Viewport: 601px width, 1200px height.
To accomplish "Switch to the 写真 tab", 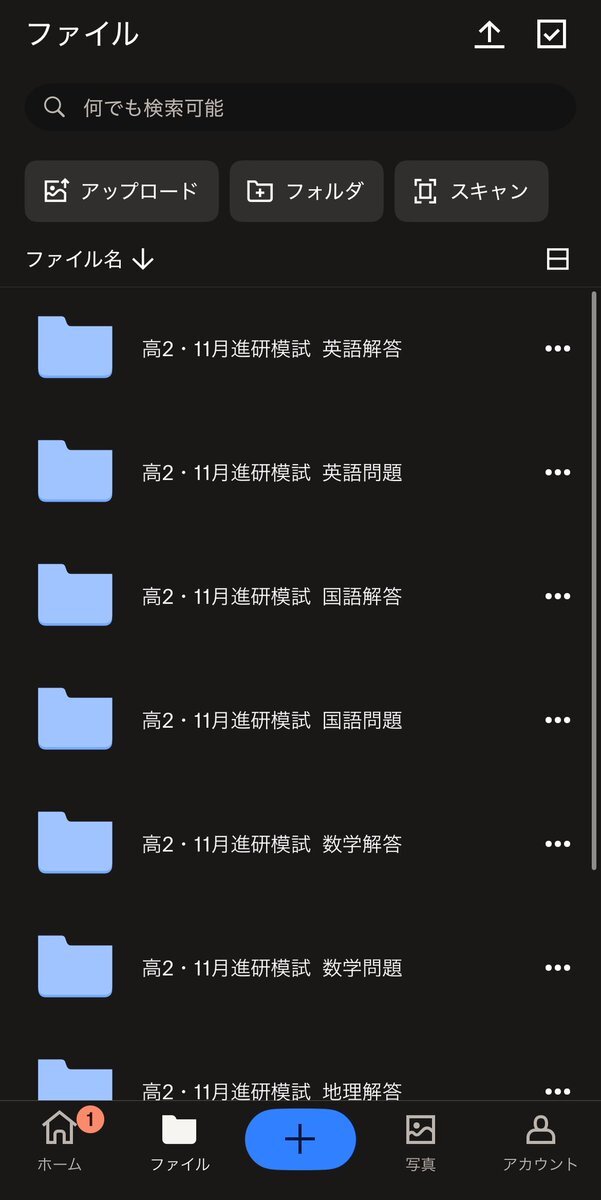I will (420, 1142).
